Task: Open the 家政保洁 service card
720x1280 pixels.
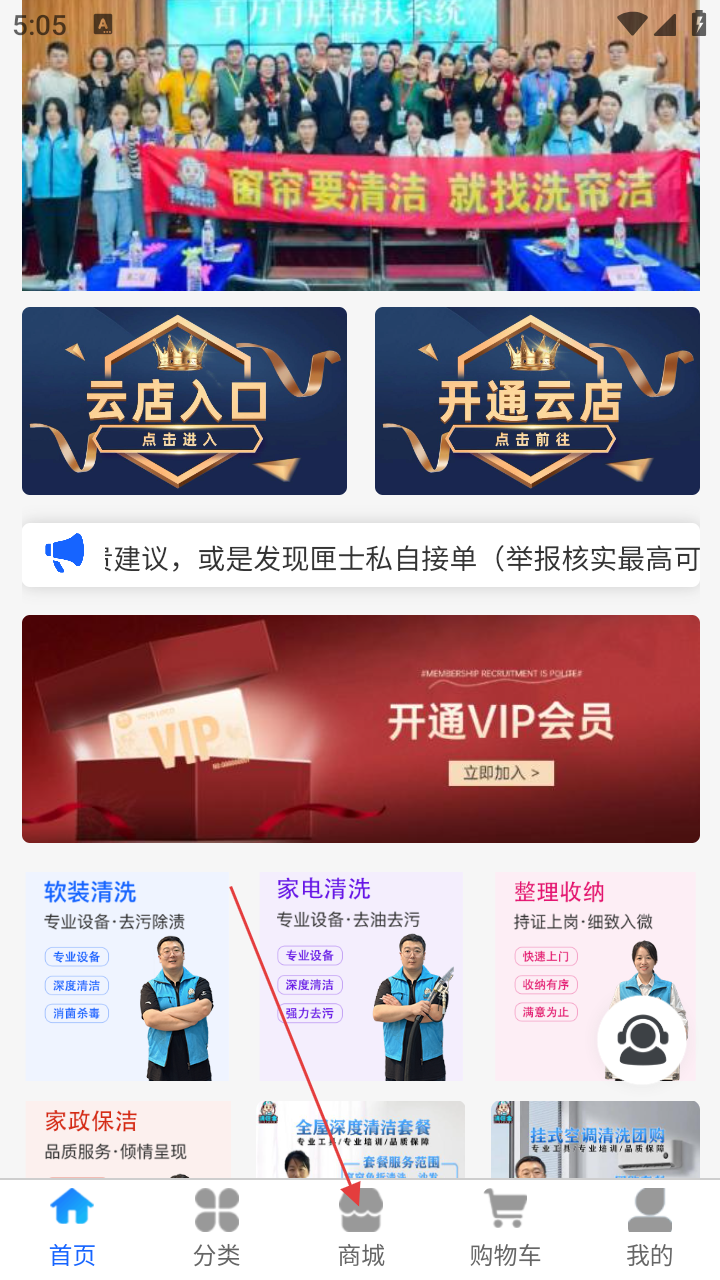Action: pyautogui.click(x=128, y=1140)
